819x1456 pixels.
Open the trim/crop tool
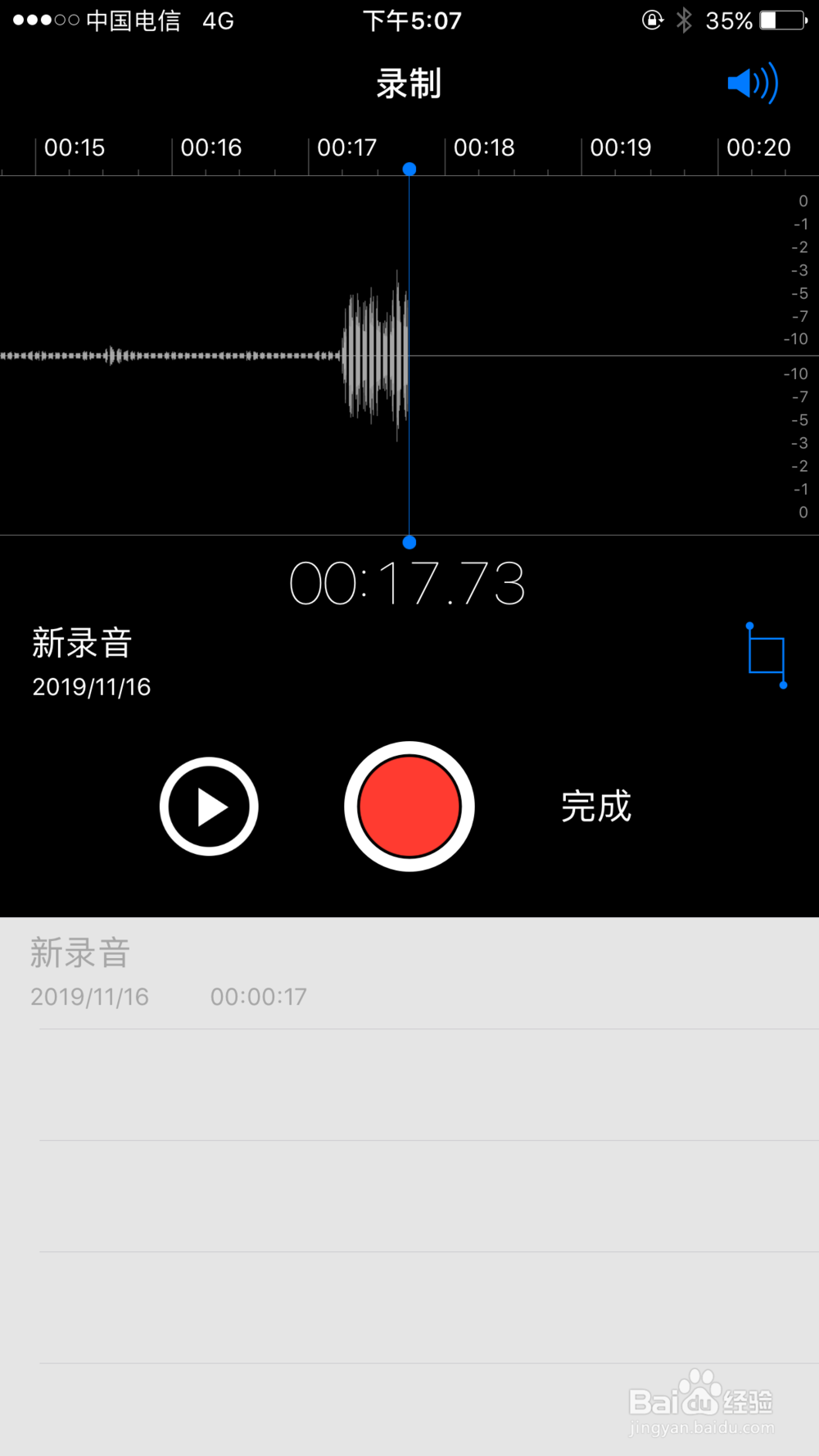[x=767, y=656]
